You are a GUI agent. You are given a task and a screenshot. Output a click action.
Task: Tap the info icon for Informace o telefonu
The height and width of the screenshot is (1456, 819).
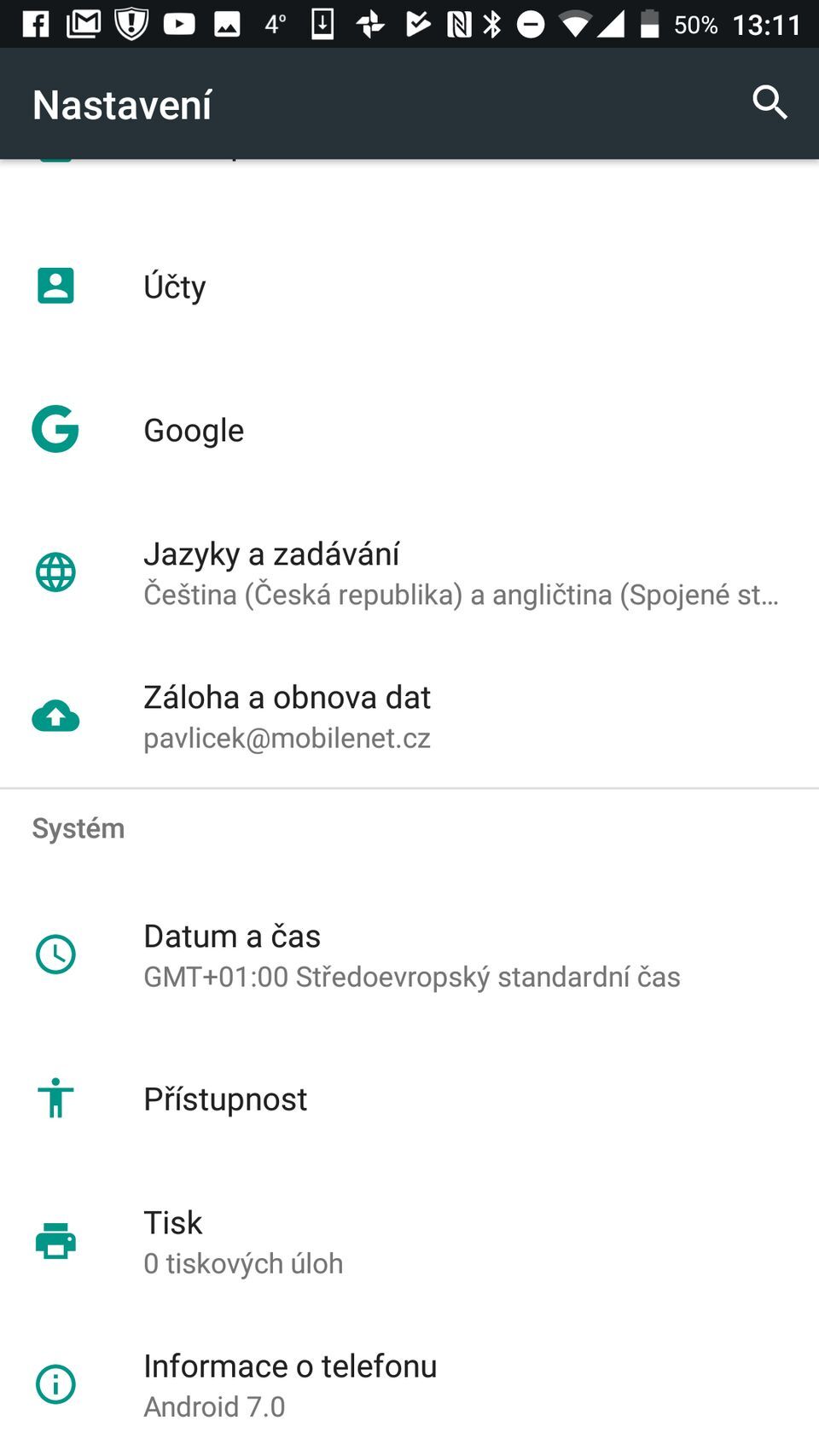coord(55,1384)
